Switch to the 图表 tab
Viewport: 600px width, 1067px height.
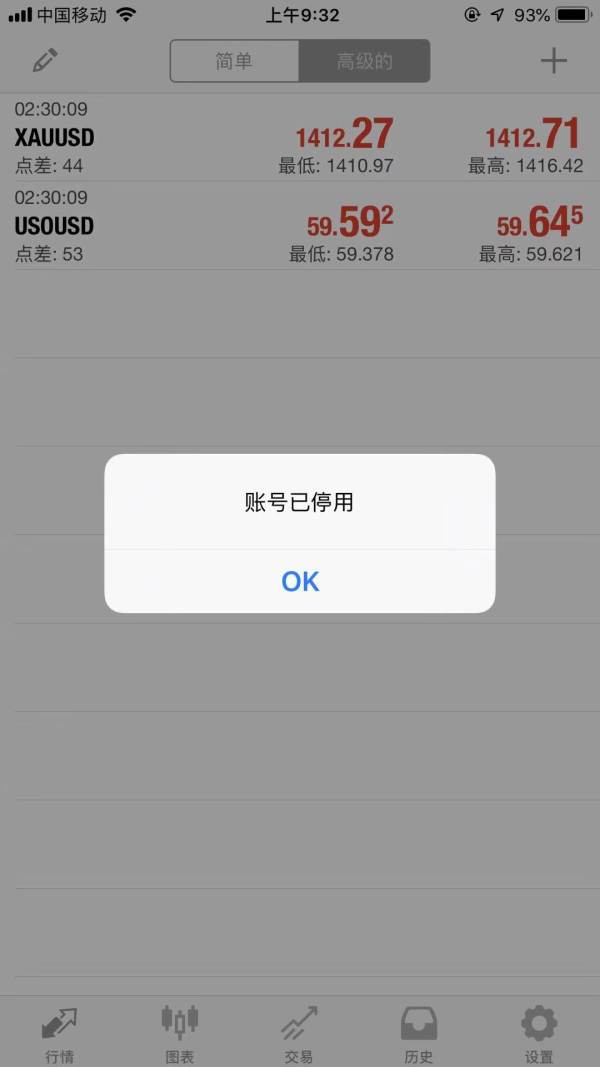(180, 1033)
